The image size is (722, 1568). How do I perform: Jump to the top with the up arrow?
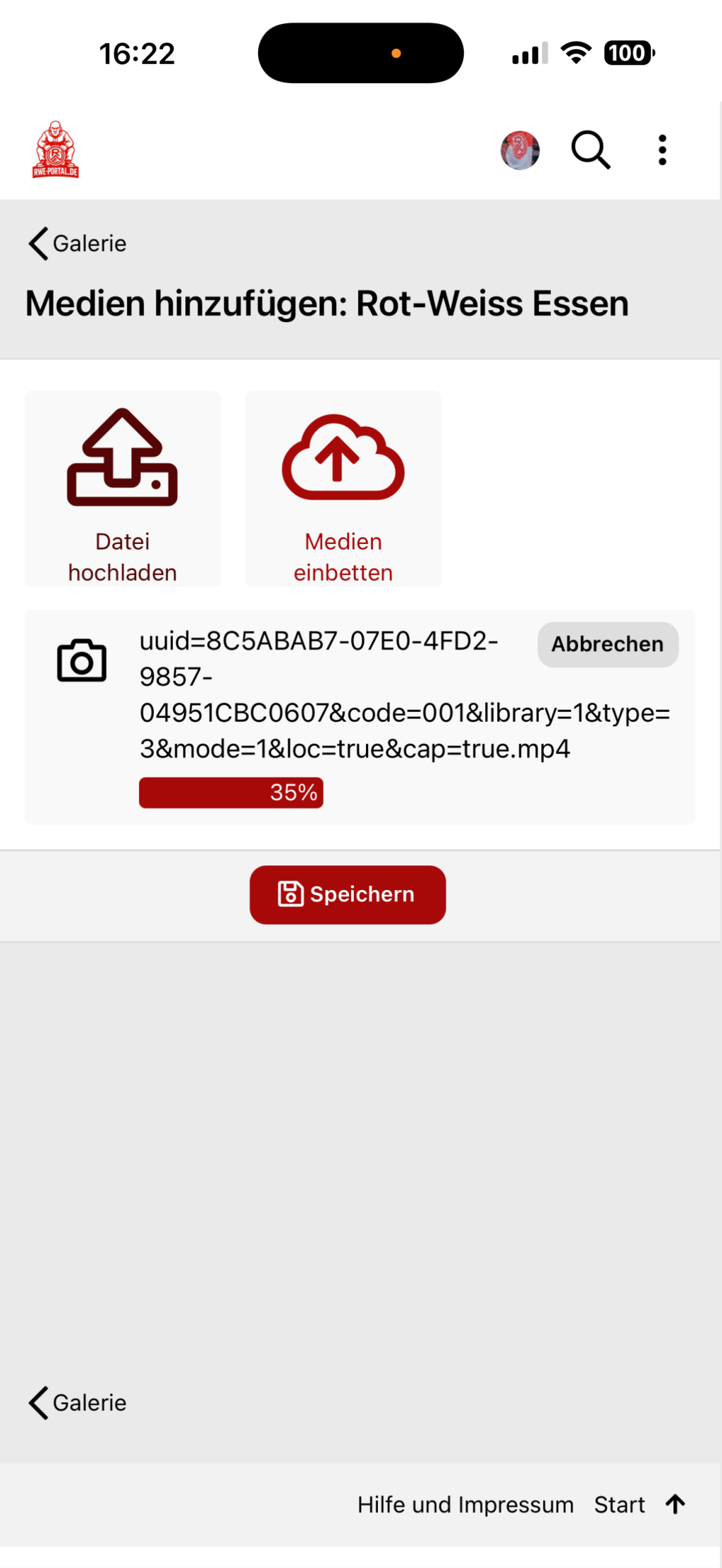point(675,1505)
